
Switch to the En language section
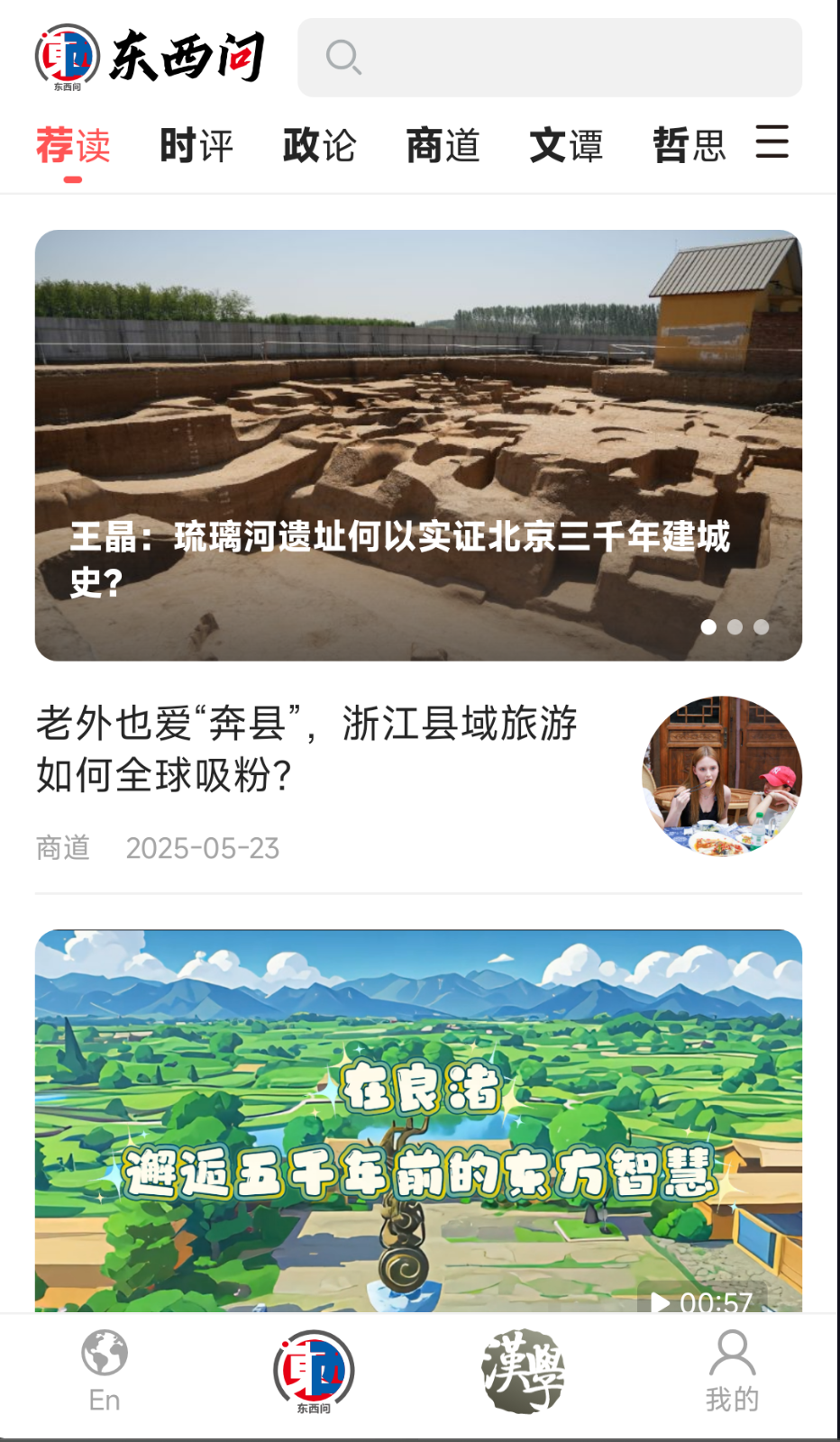coord(105,1372)
